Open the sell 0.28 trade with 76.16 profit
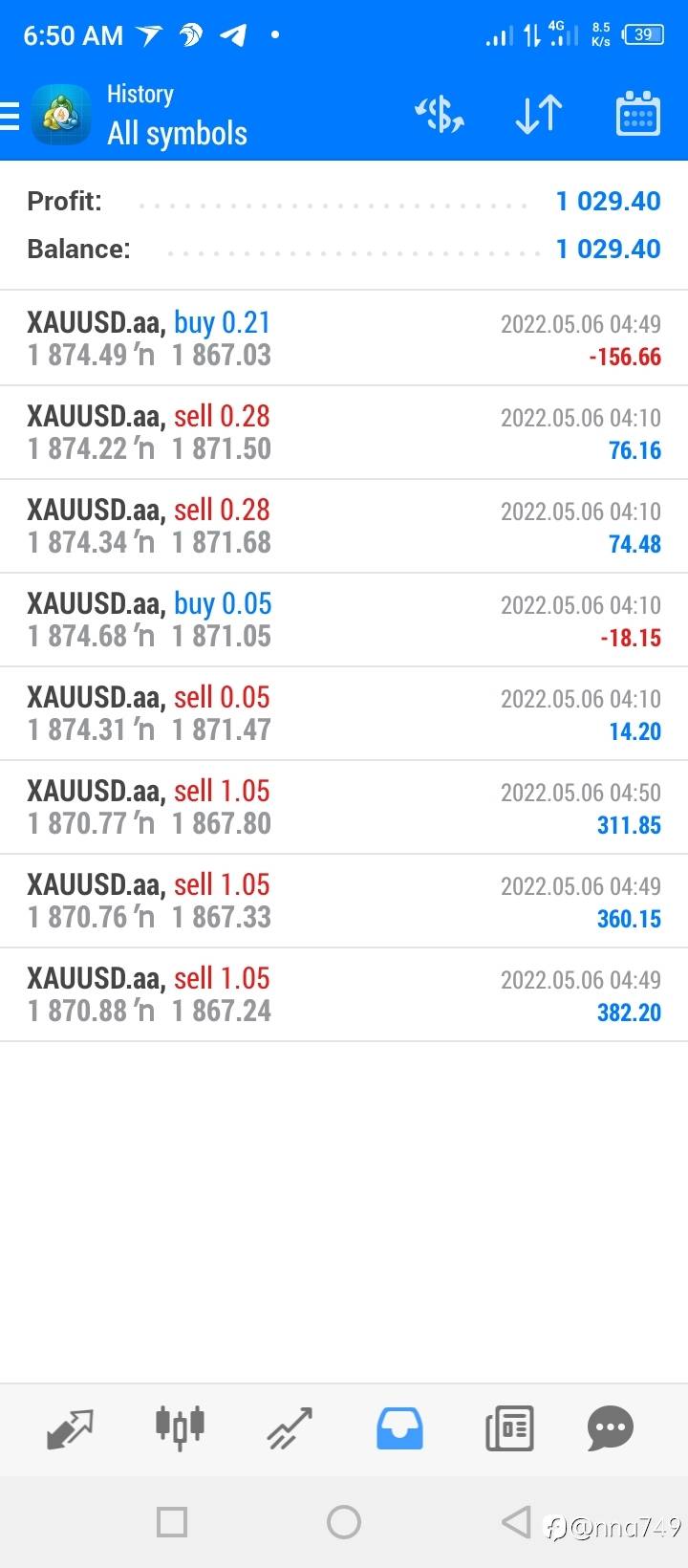Viewport: 688px width, 1568px height. (x=344, y=433)
